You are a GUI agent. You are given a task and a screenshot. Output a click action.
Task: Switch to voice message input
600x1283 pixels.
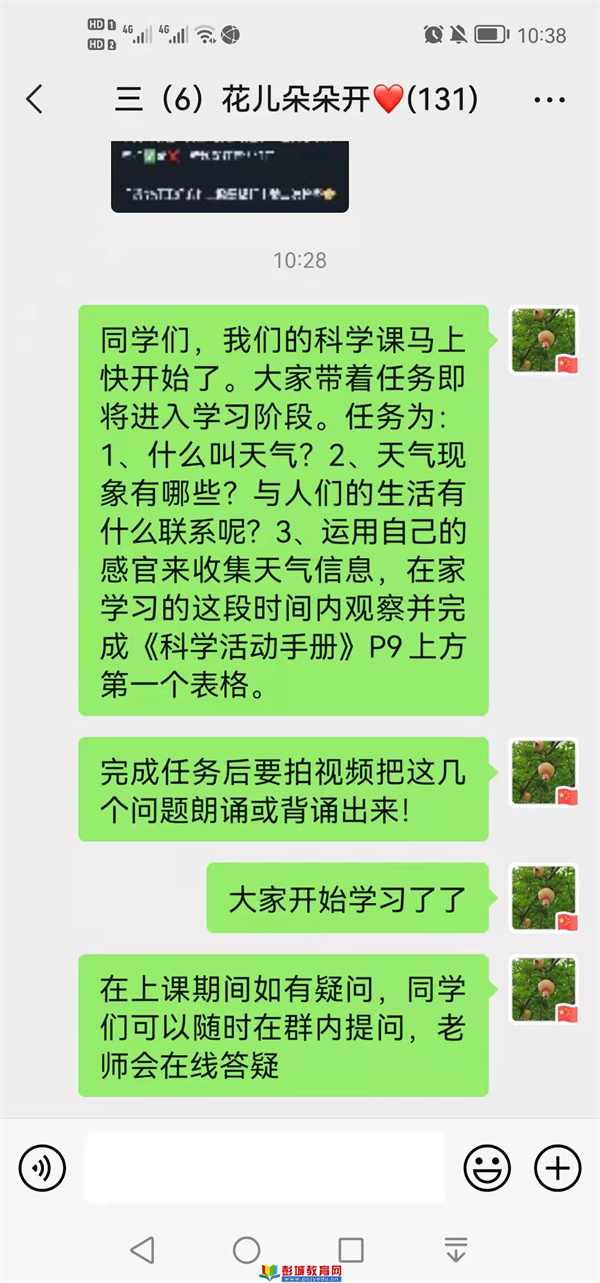42,1166
